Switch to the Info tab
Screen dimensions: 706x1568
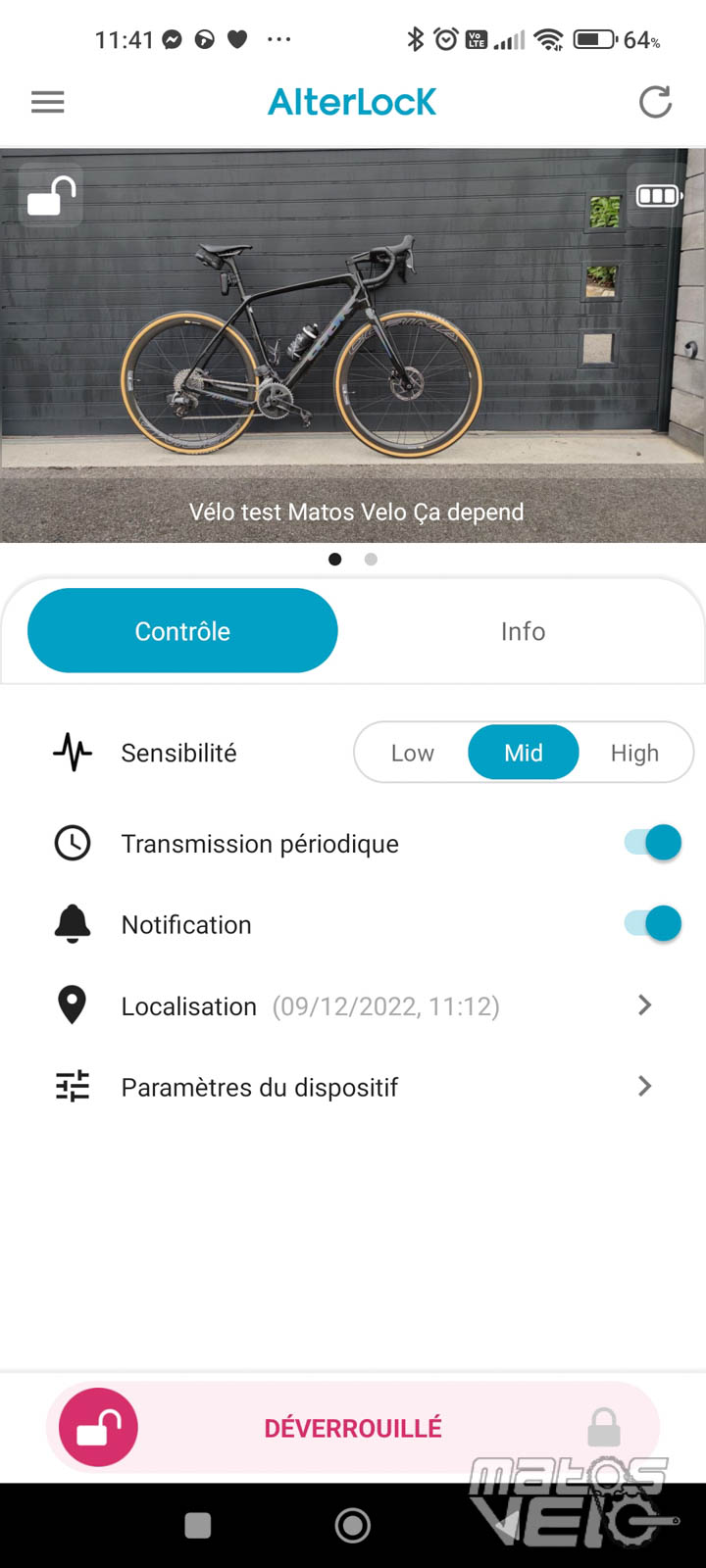pos(523,631)
